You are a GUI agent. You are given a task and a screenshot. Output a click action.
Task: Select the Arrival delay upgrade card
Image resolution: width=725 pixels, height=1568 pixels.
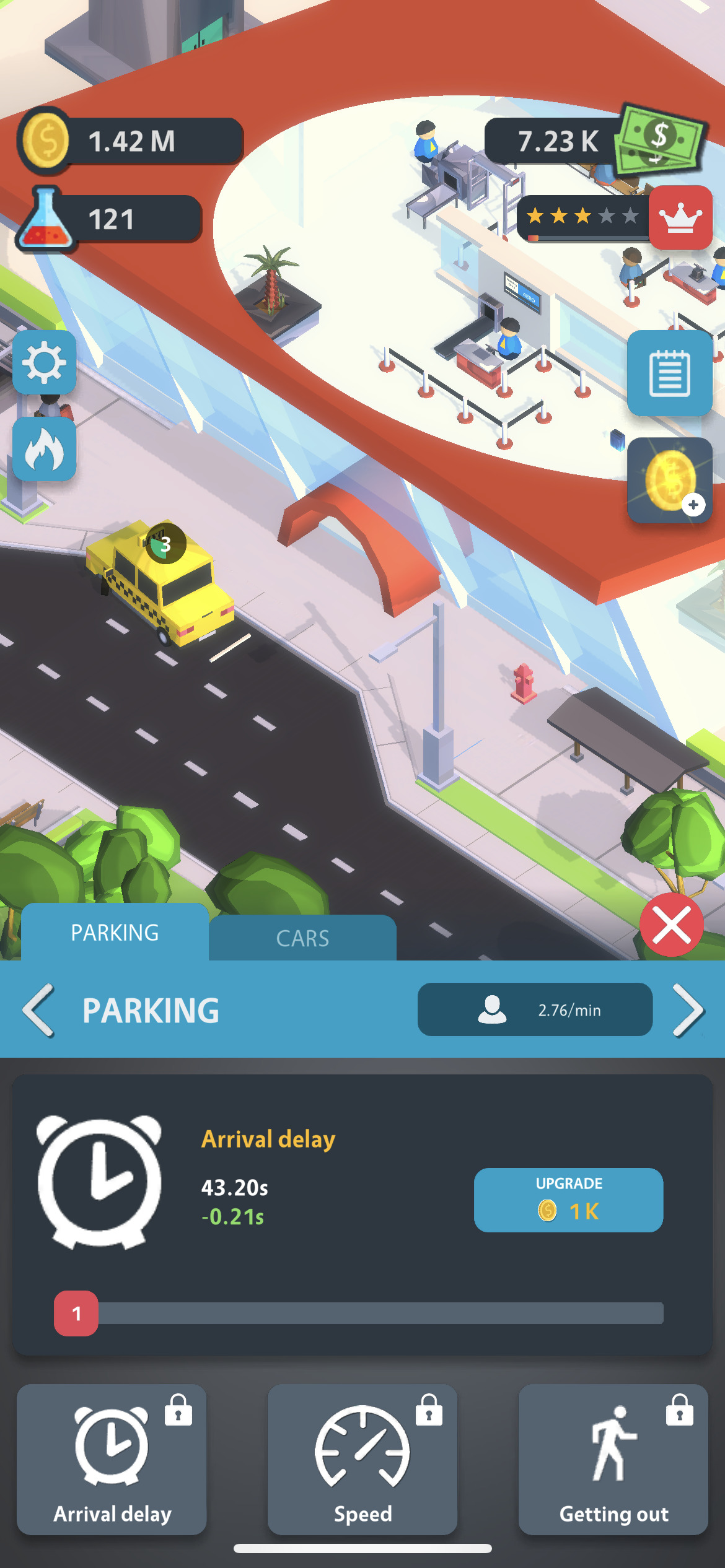coord(112,1459)
